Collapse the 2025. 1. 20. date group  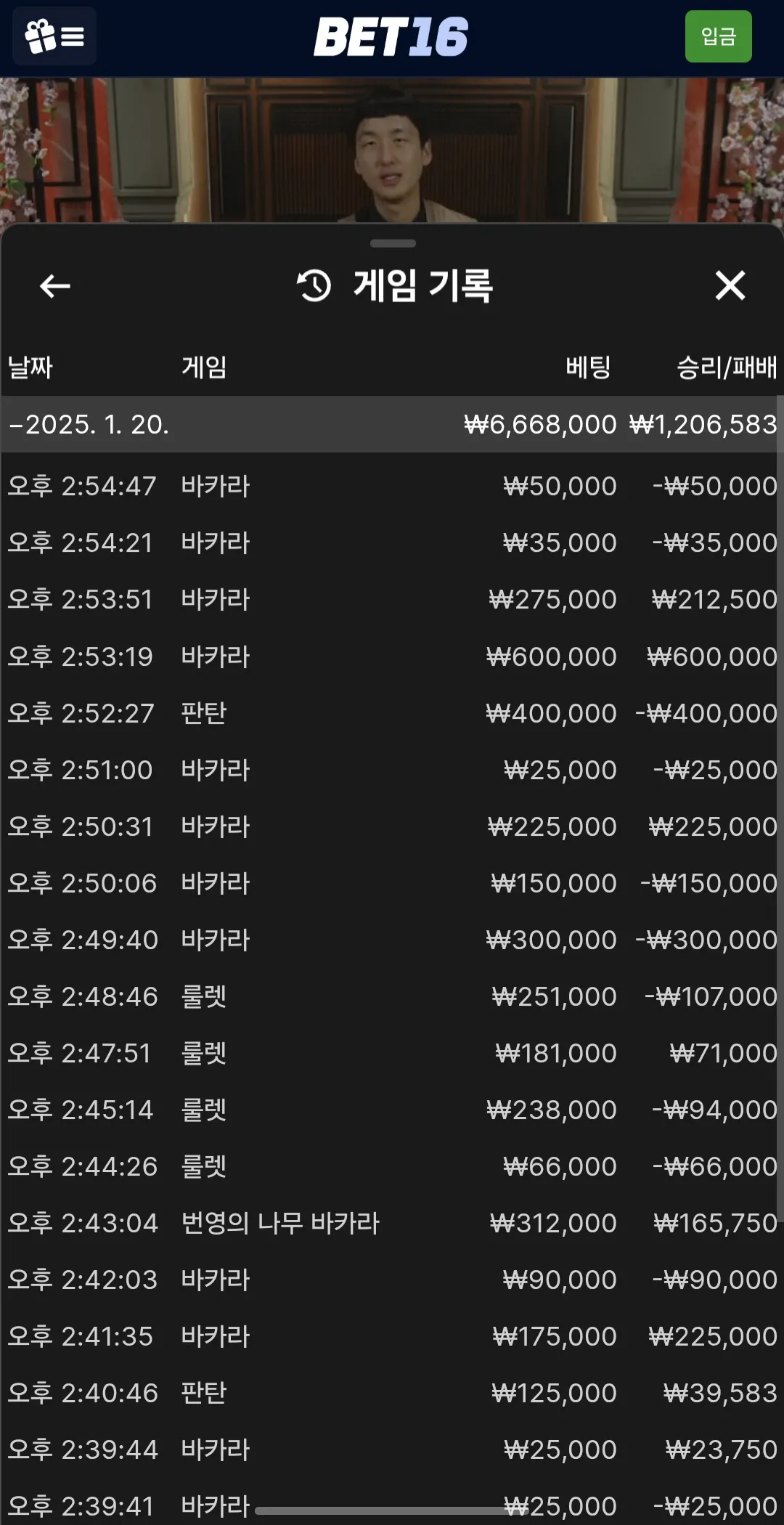[392, 424]
